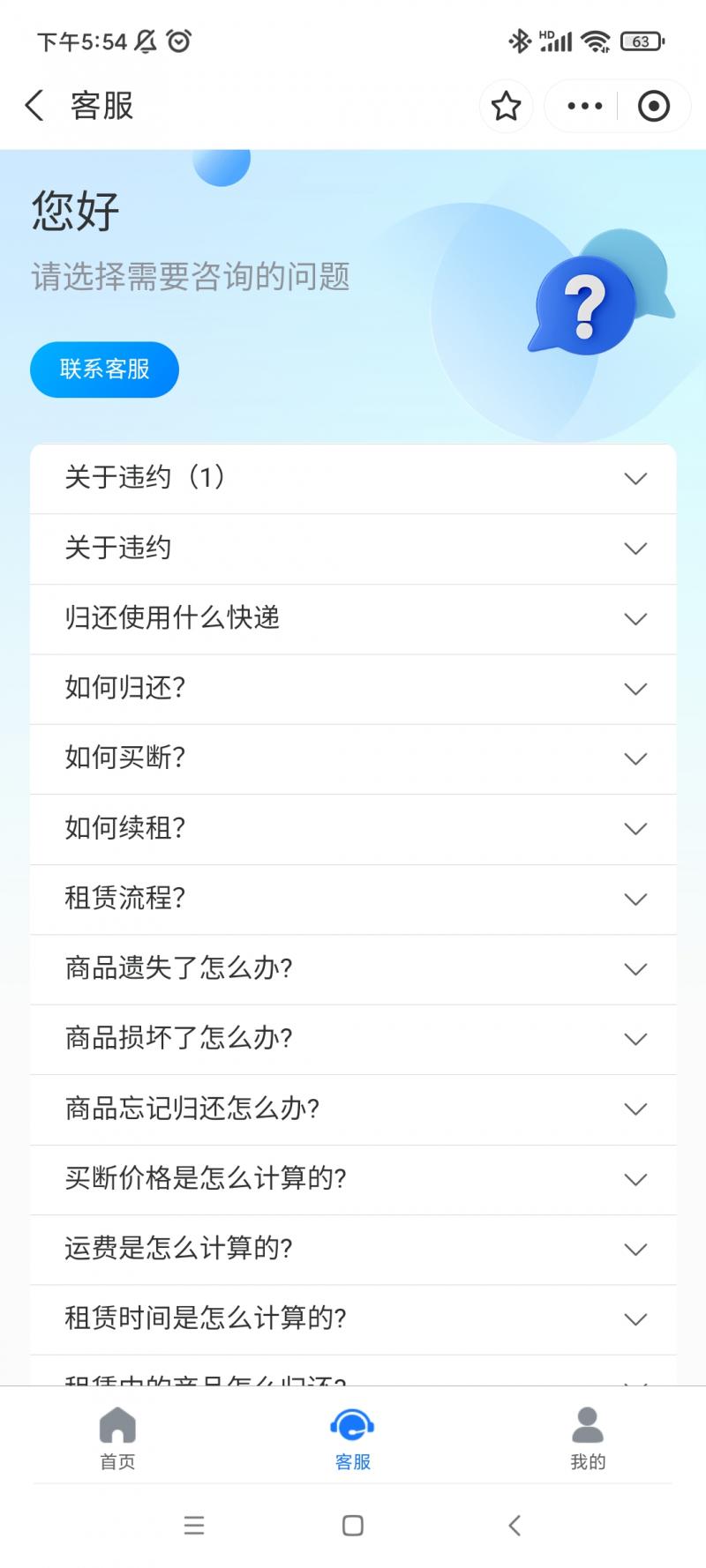Expand 商品忘记归还怎么办?
This screenshot has width=706, height=1568.
coord(353,1109)
